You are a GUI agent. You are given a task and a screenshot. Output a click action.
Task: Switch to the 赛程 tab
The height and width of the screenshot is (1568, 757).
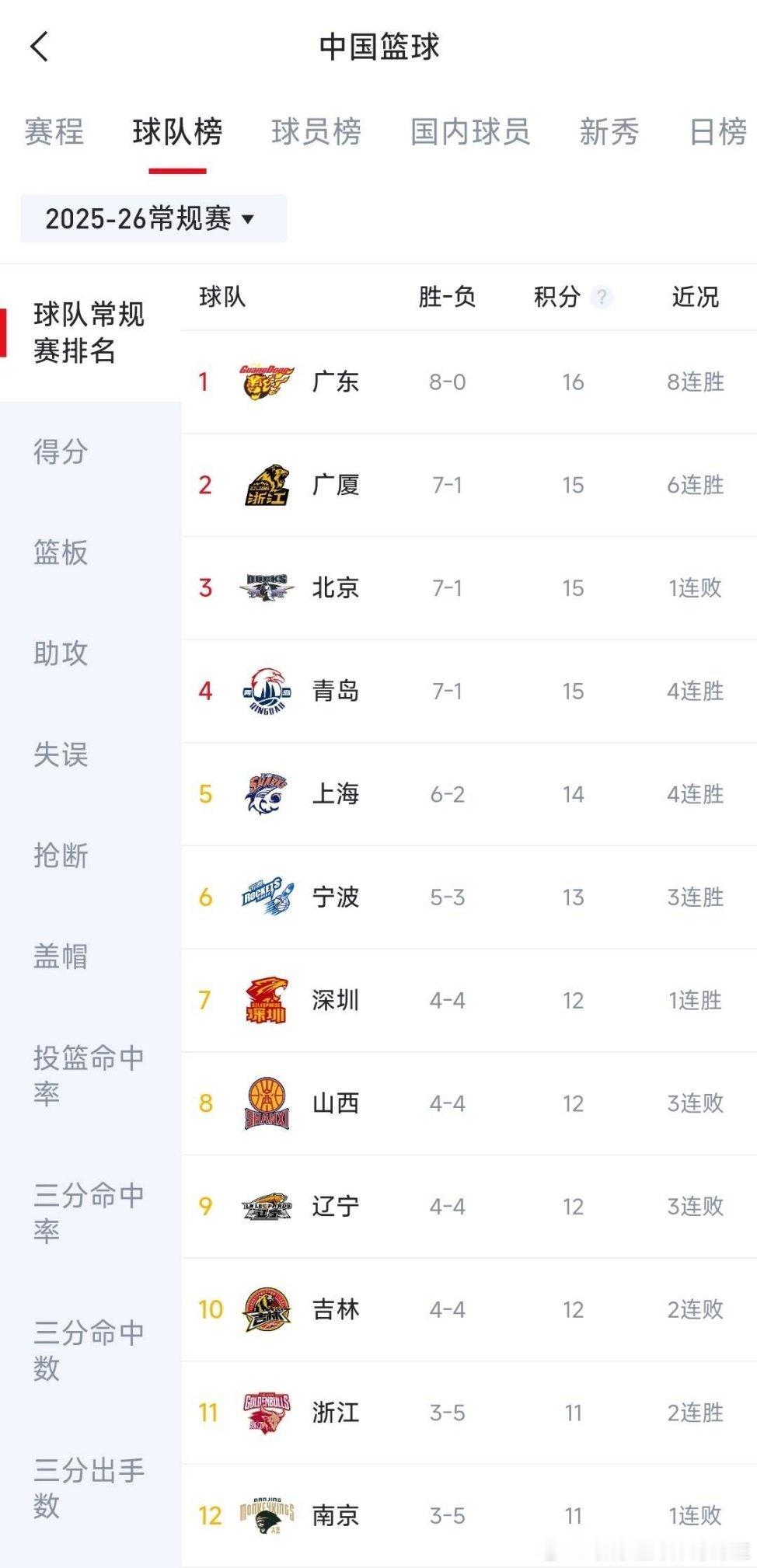(x=54, y=132)
